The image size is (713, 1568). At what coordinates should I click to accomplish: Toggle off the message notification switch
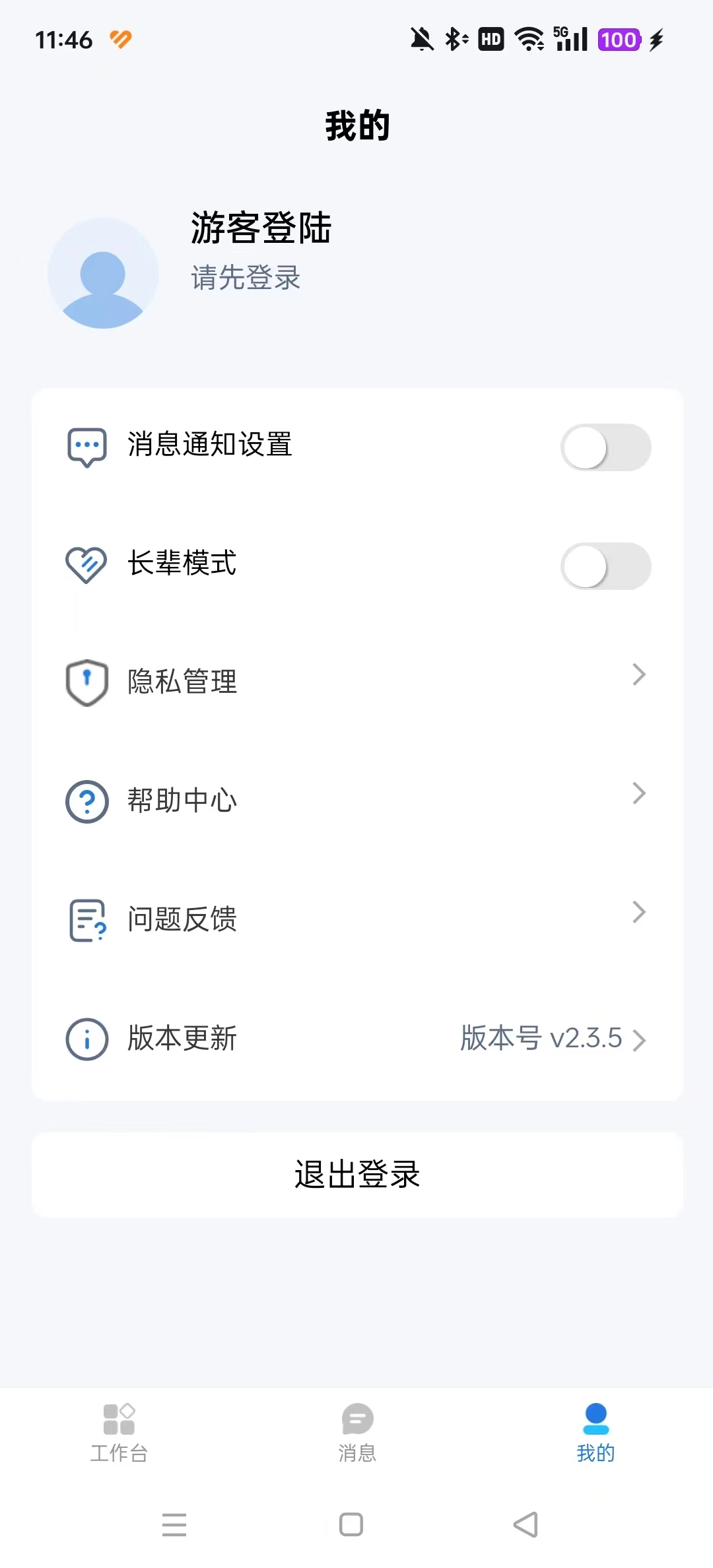pyautogui.click(x=606, y=447)
